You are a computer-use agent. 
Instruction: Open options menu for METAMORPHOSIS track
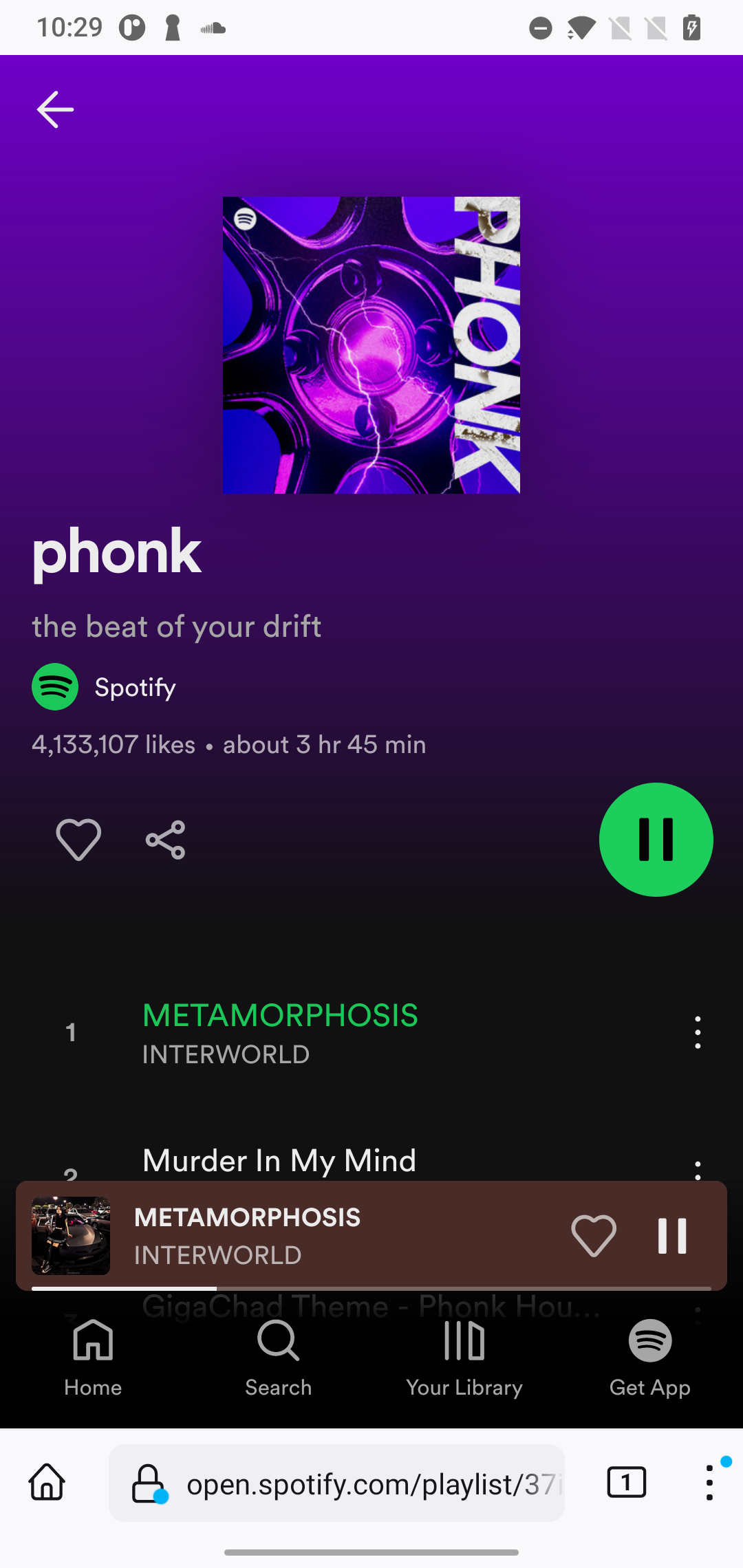click(697, 1032)
